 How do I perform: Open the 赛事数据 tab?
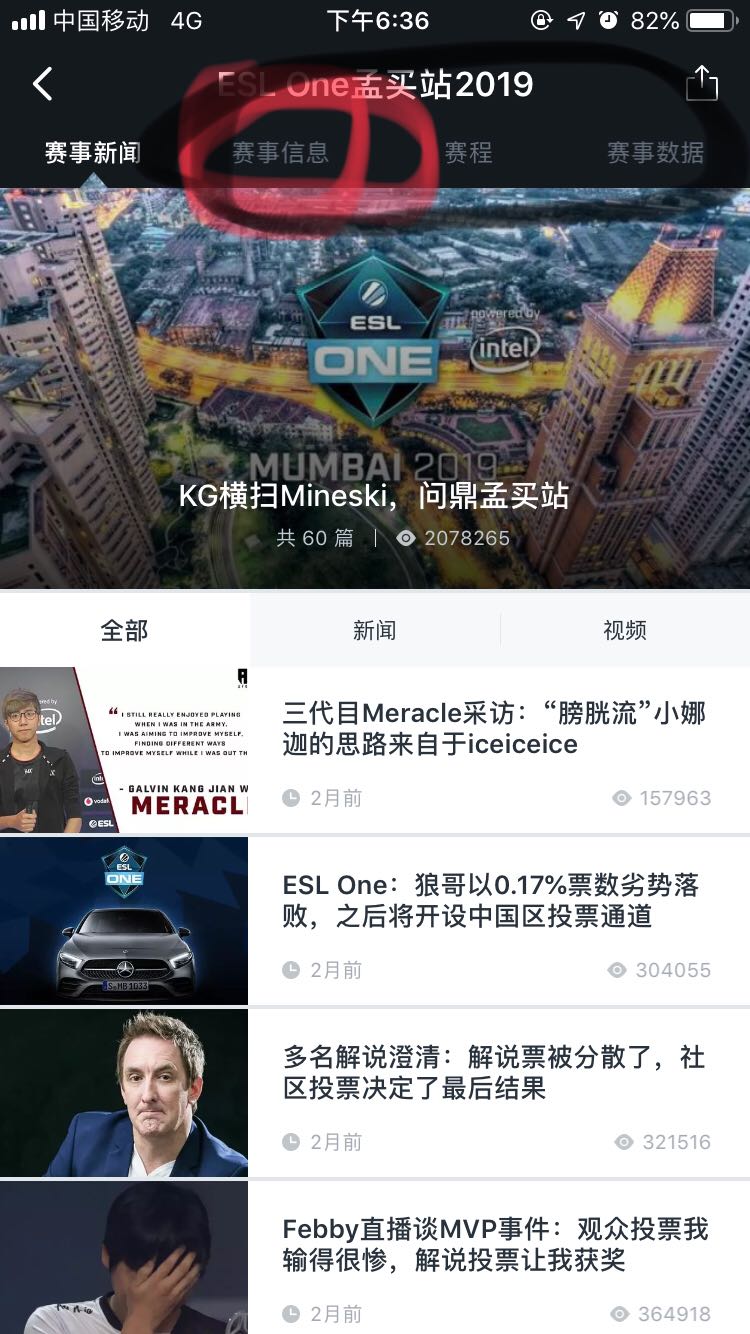point(655,153)
